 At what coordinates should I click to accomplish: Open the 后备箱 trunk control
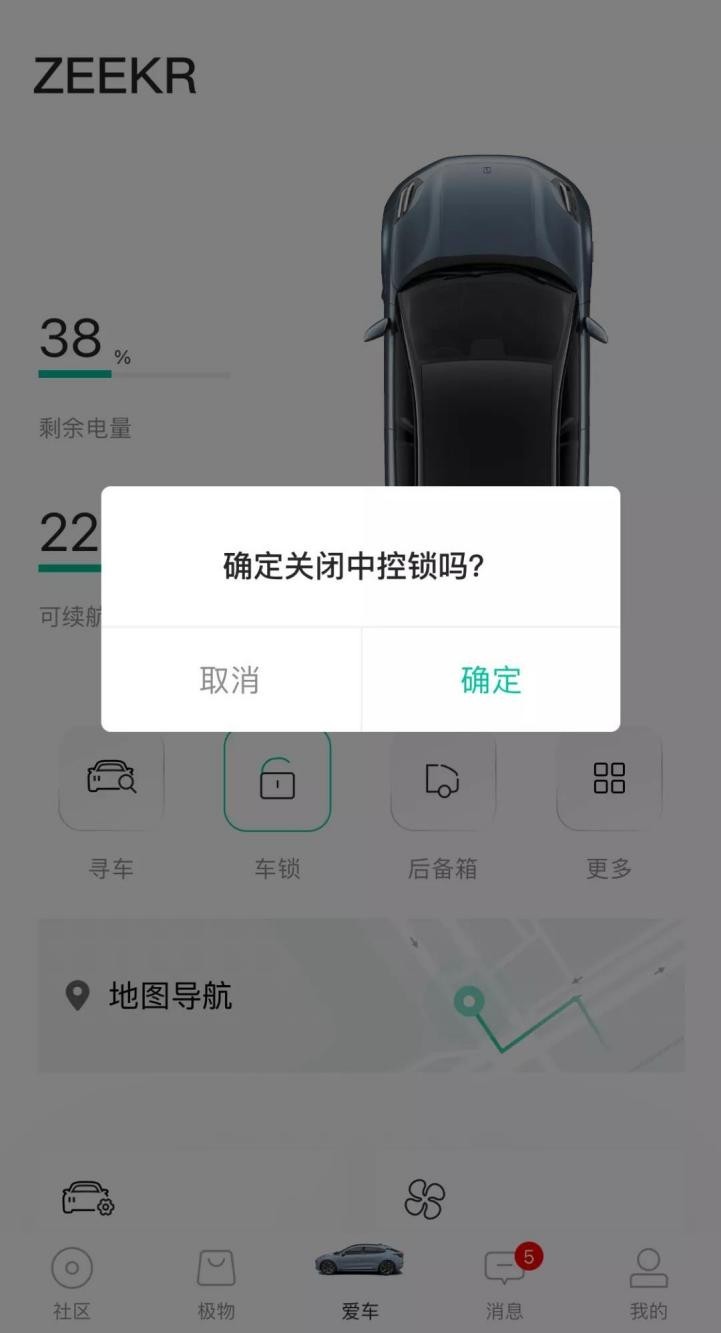[442, 779]
